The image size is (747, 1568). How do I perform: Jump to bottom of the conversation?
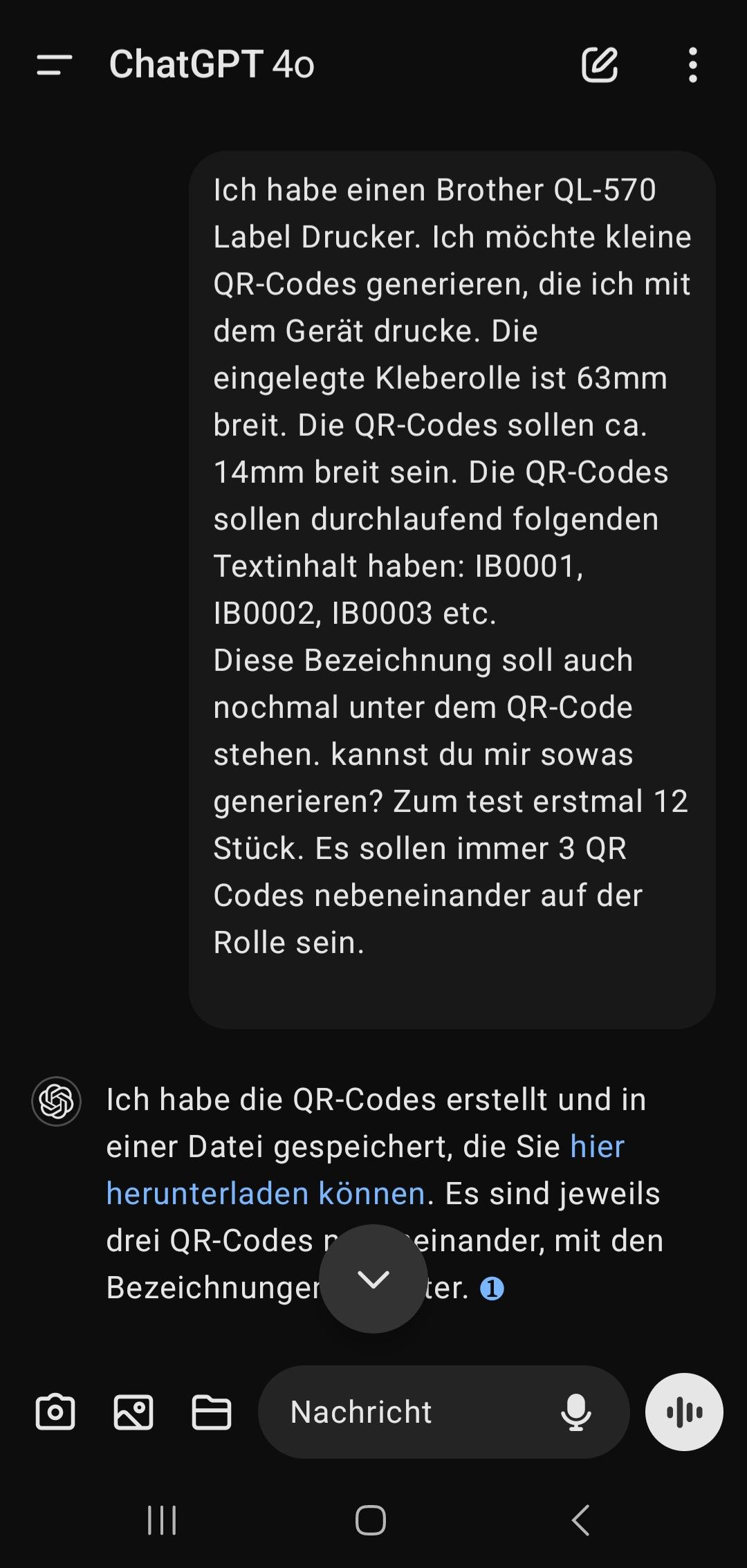373,1279
